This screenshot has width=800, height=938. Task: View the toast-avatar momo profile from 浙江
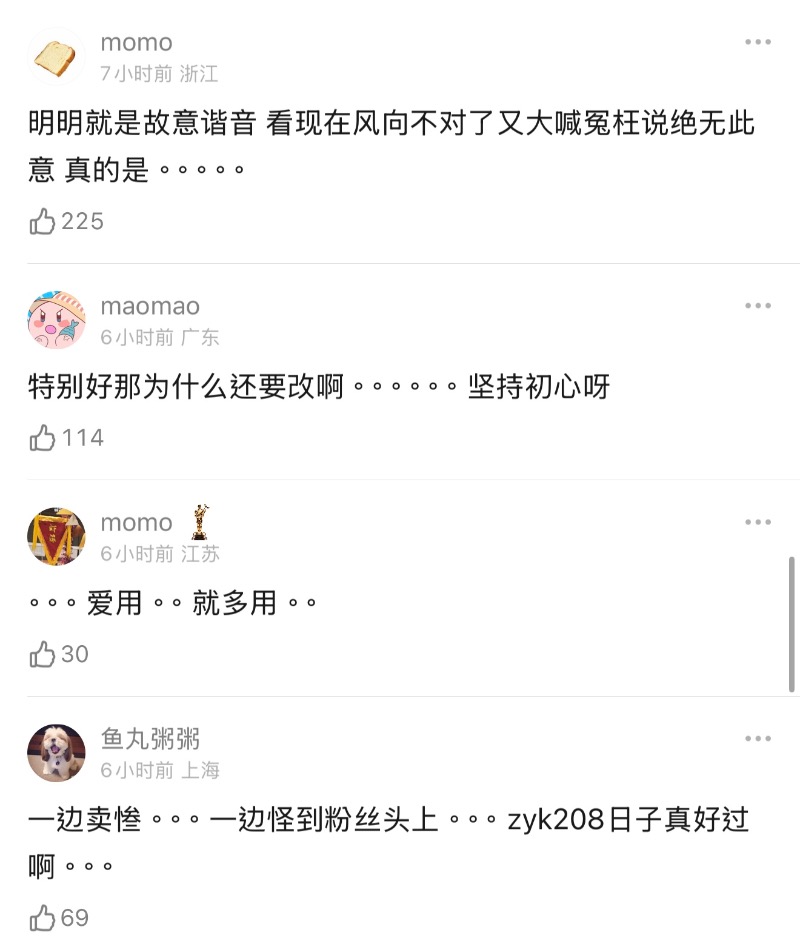(56, 57)
